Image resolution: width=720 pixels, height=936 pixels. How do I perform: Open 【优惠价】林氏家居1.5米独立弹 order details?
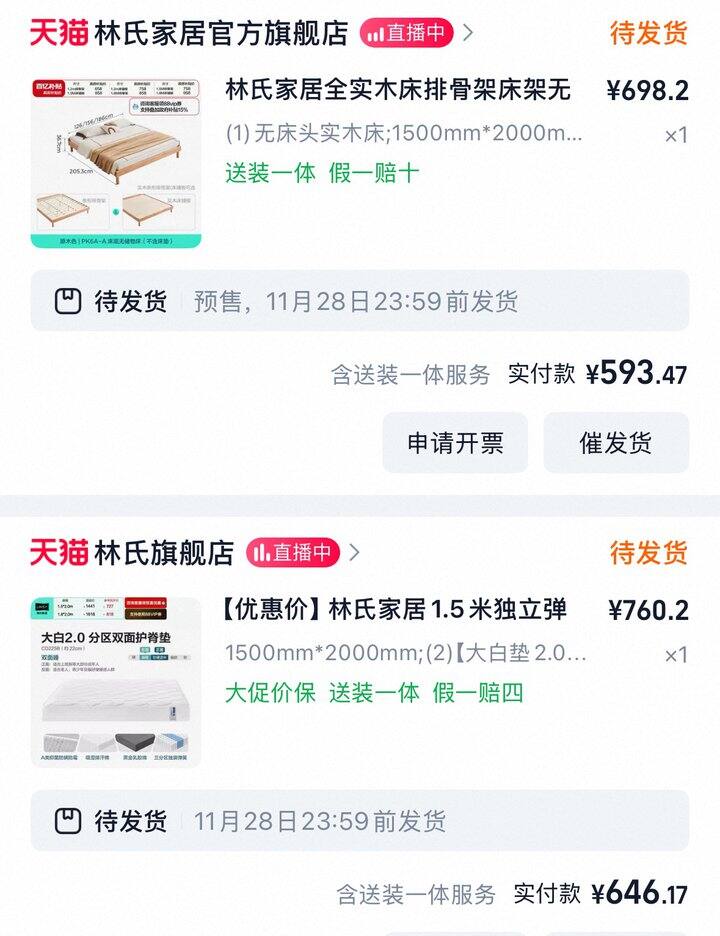(x=398, y=609)
